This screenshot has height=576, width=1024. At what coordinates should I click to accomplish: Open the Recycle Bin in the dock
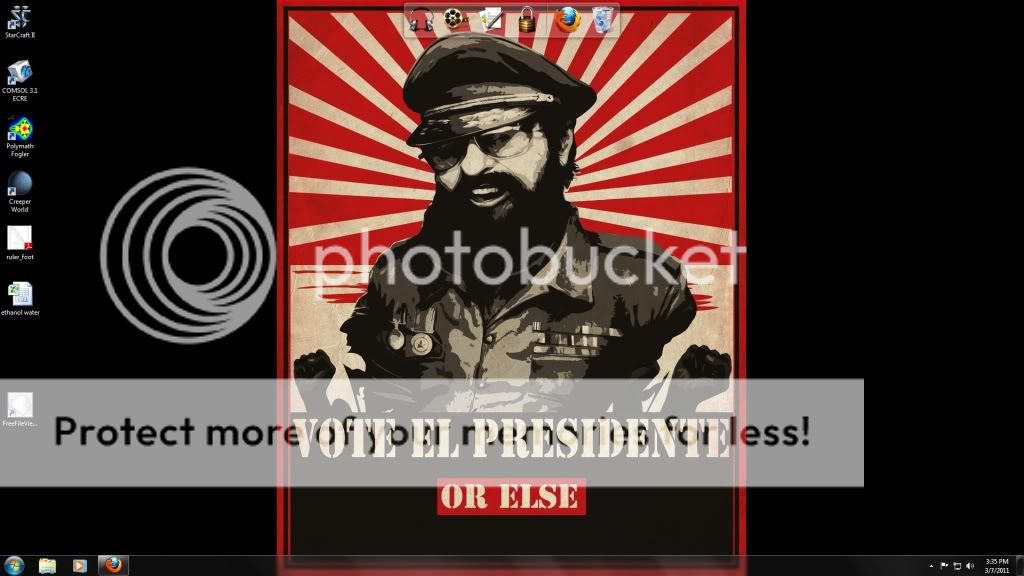pyautogui.click(x=603, y=18)
